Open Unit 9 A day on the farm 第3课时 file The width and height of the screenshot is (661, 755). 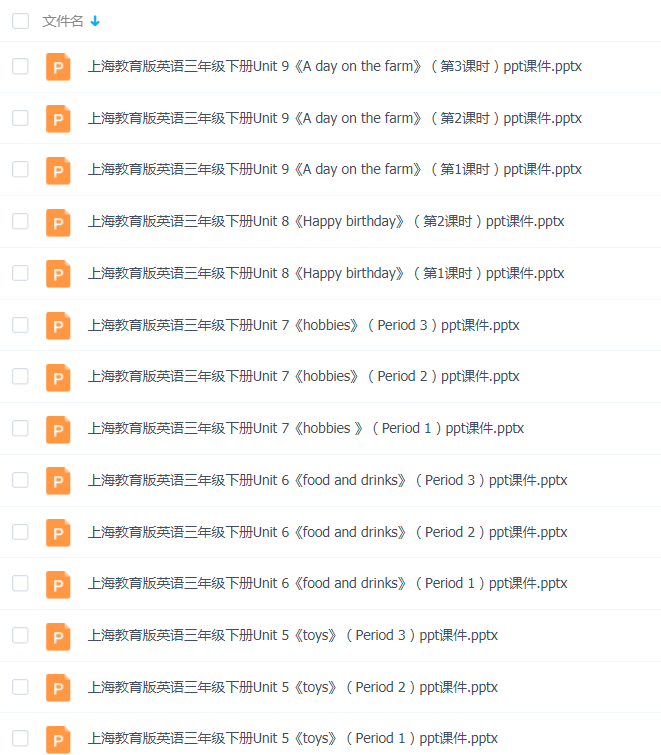point(334,67)
